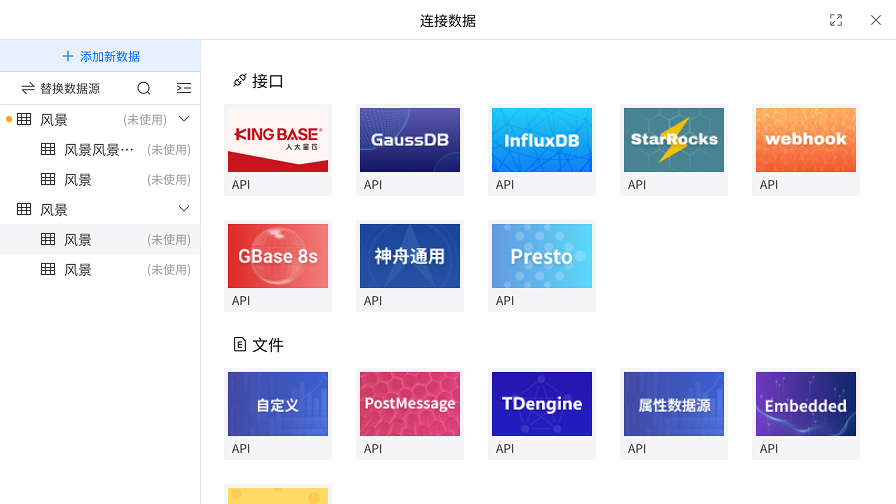896x504 pixels.
Task: Open the StarRocks connector
Action: (674, 140)
